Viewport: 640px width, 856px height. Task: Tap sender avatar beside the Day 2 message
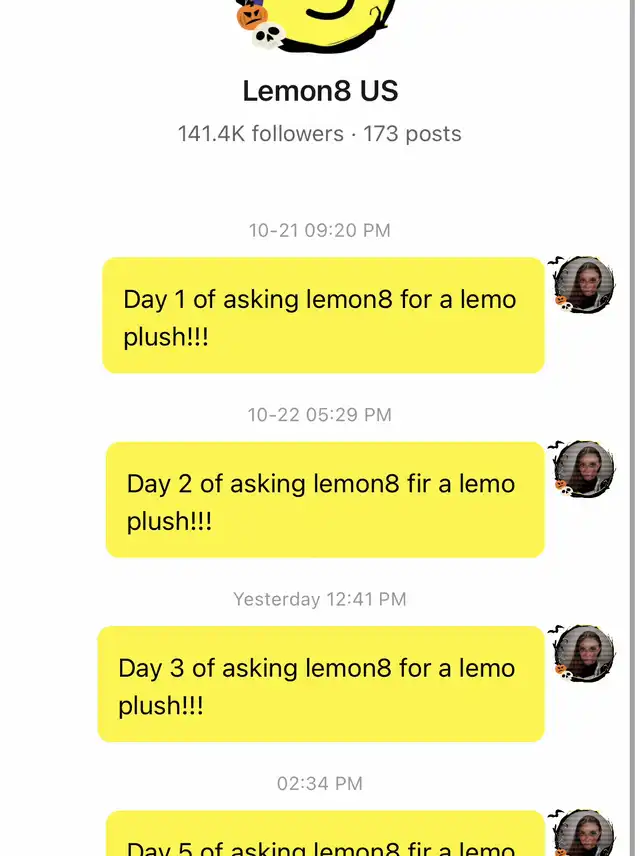(583, 469)
